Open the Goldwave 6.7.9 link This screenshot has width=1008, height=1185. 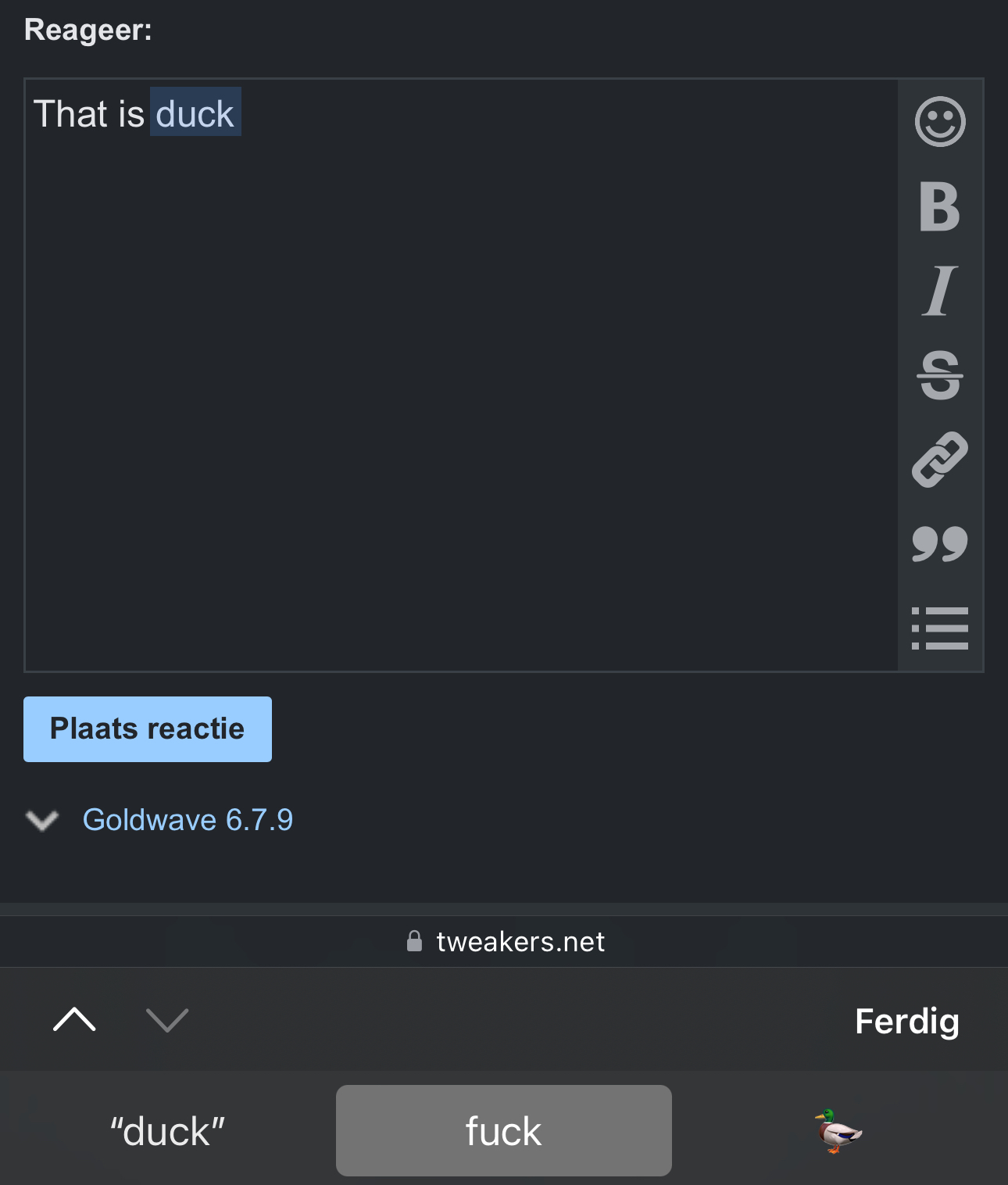(x=188, y=820)
